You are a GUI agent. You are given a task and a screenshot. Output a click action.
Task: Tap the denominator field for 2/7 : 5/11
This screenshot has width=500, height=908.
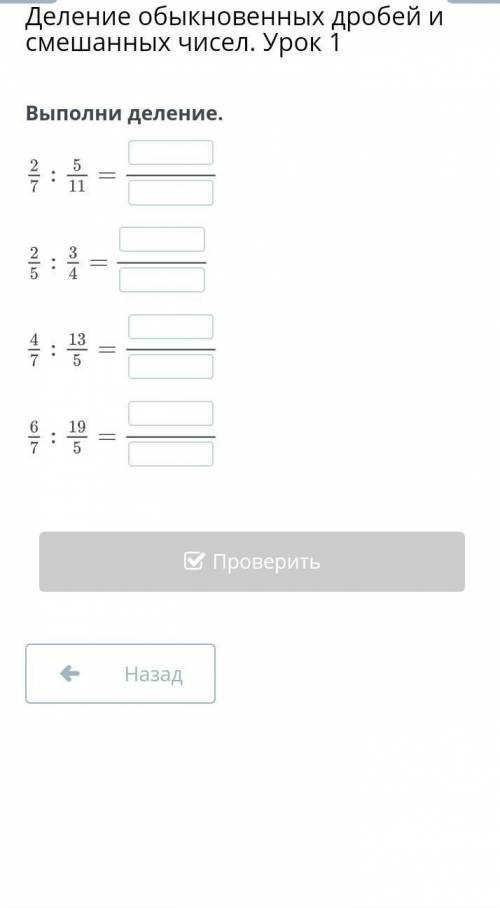(171, 193)
